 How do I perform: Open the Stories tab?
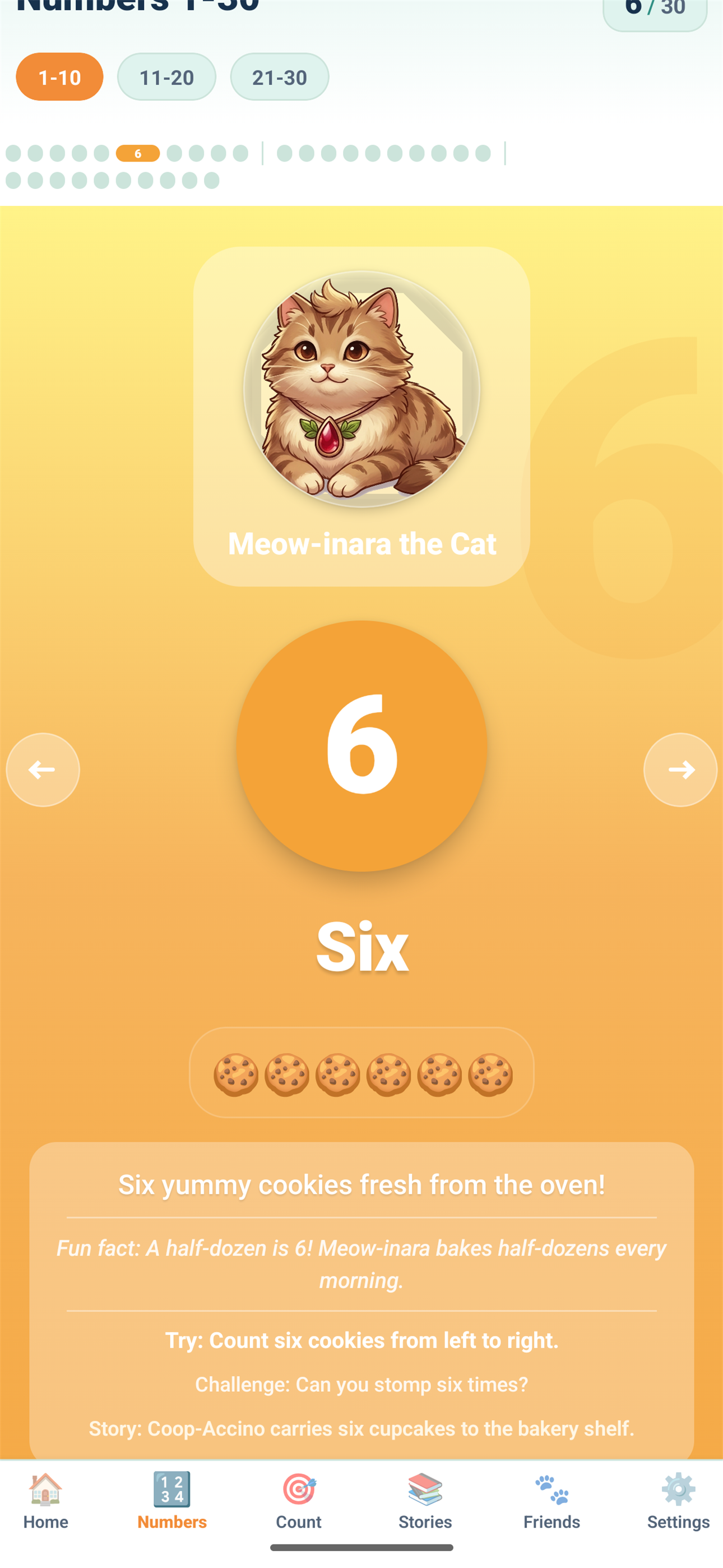(x=425, y=1501)
